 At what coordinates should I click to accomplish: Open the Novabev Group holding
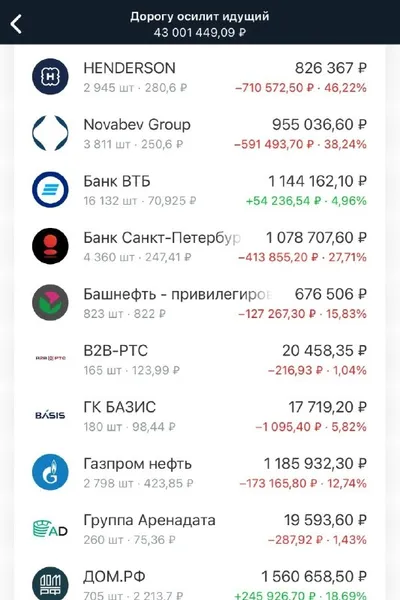pyautogui.click(x=199, y=133)
